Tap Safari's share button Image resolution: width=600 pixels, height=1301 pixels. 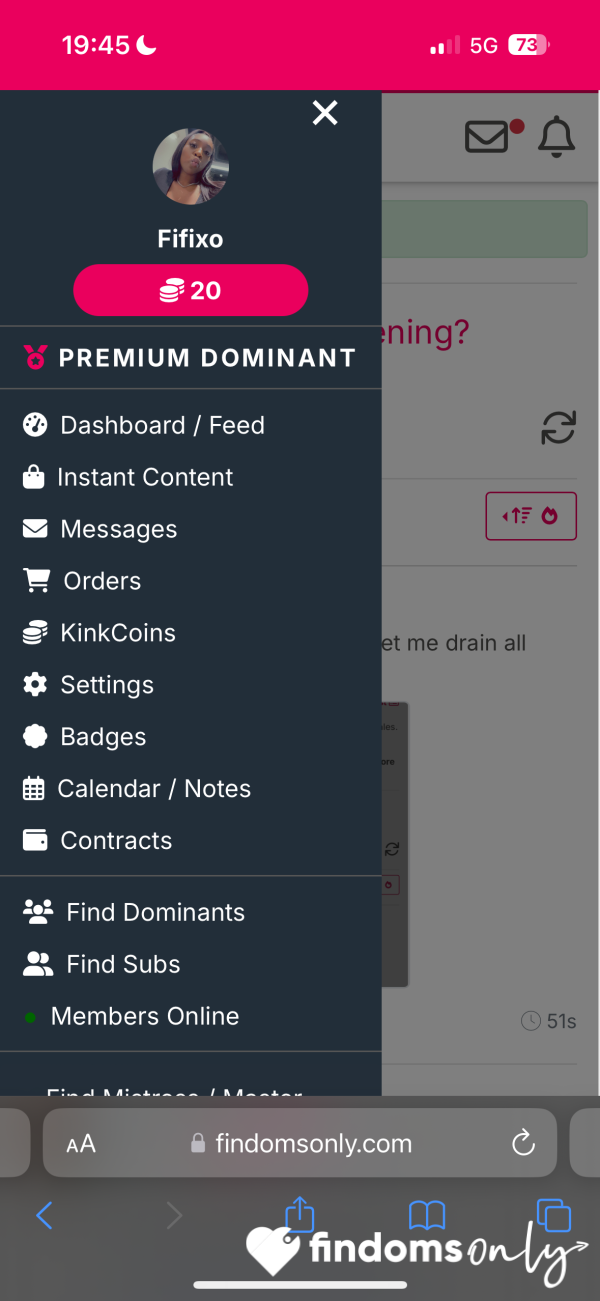coord(300,1215)
